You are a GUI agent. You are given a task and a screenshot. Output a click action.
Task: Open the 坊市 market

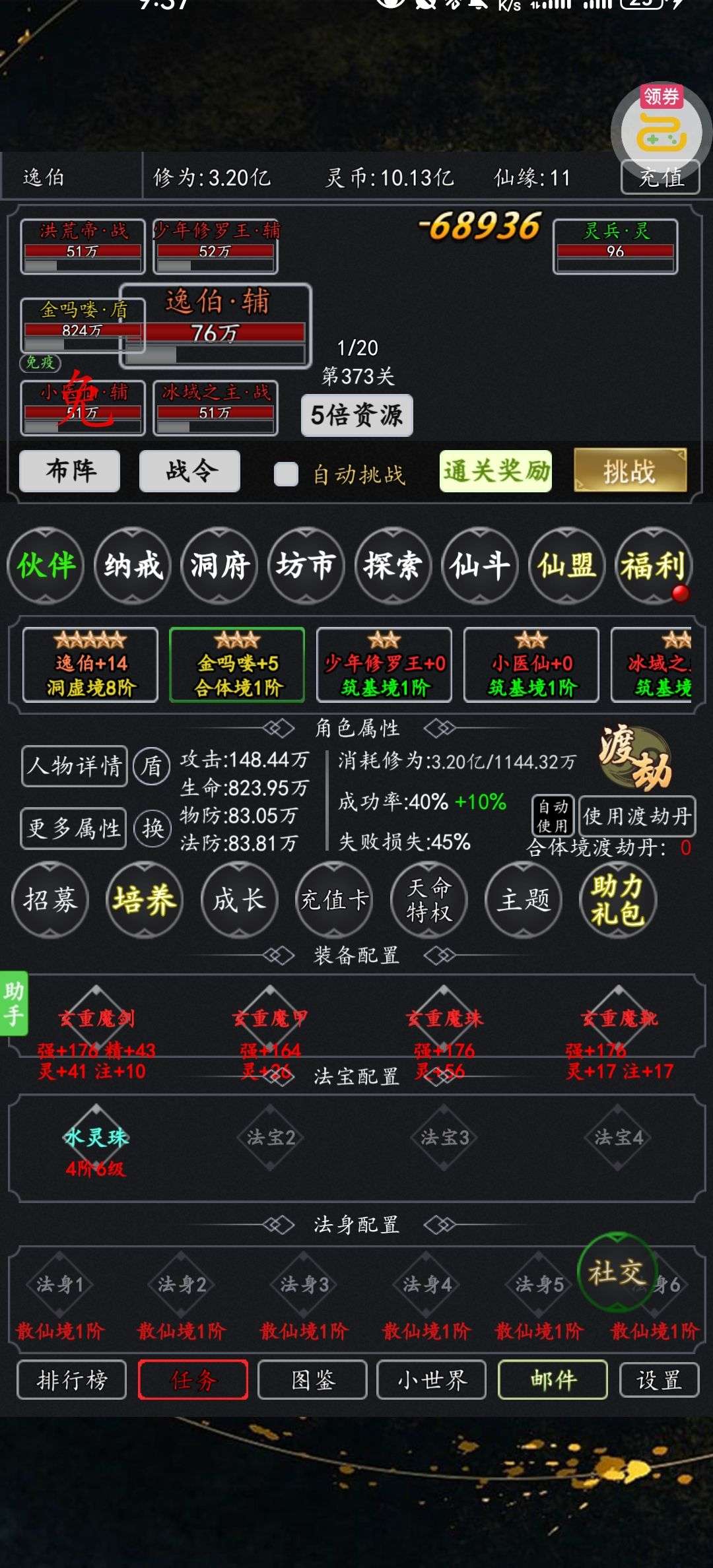point(306,566)
